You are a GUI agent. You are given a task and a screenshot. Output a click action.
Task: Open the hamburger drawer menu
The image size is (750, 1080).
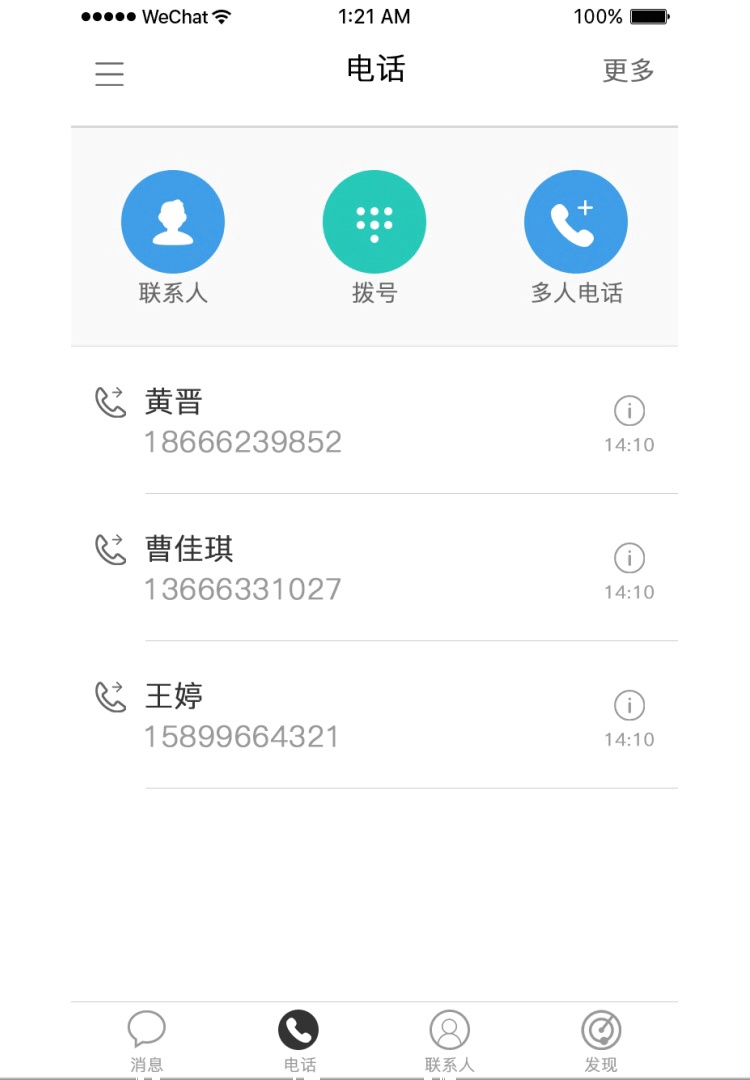(109, 73)
